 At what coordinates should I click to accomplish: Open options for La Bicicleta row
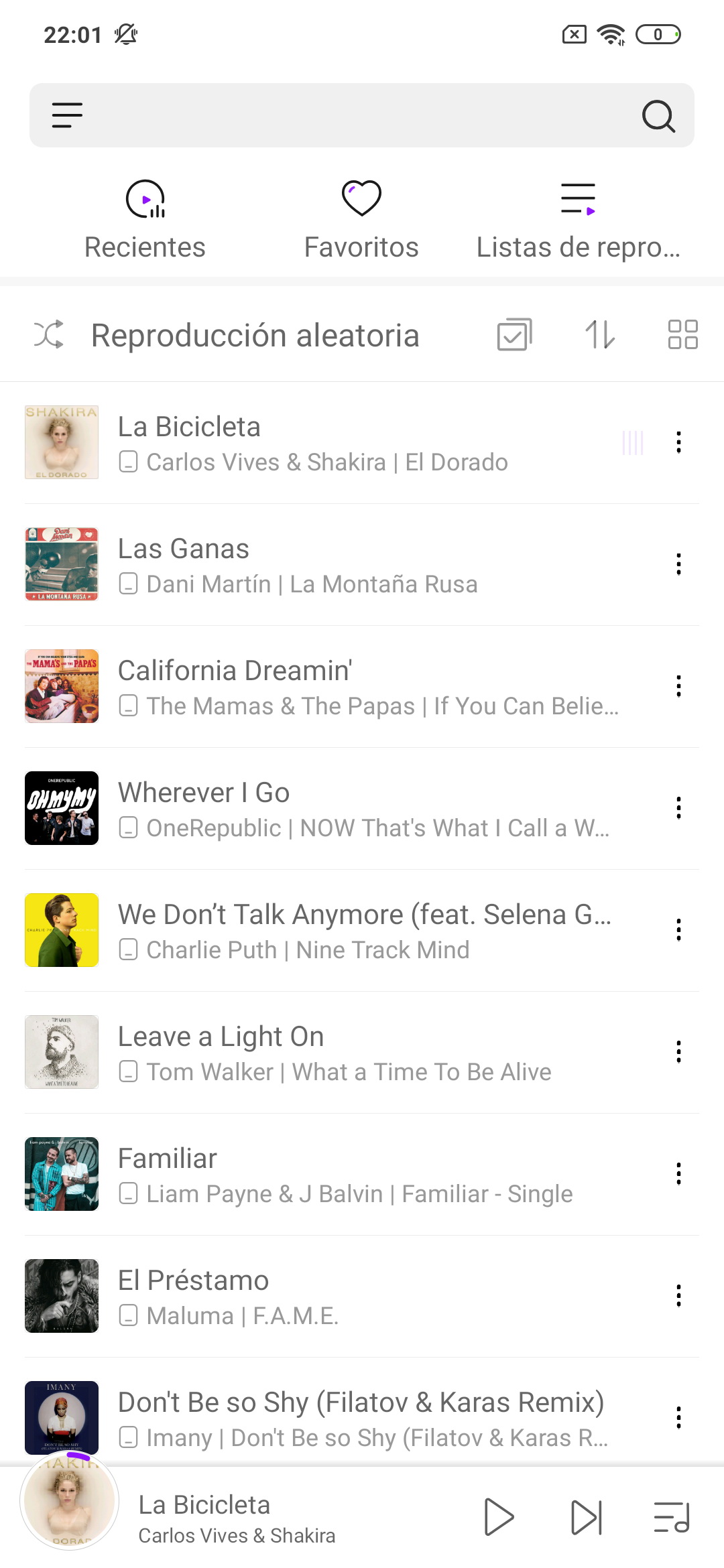(x=679, y=442)
